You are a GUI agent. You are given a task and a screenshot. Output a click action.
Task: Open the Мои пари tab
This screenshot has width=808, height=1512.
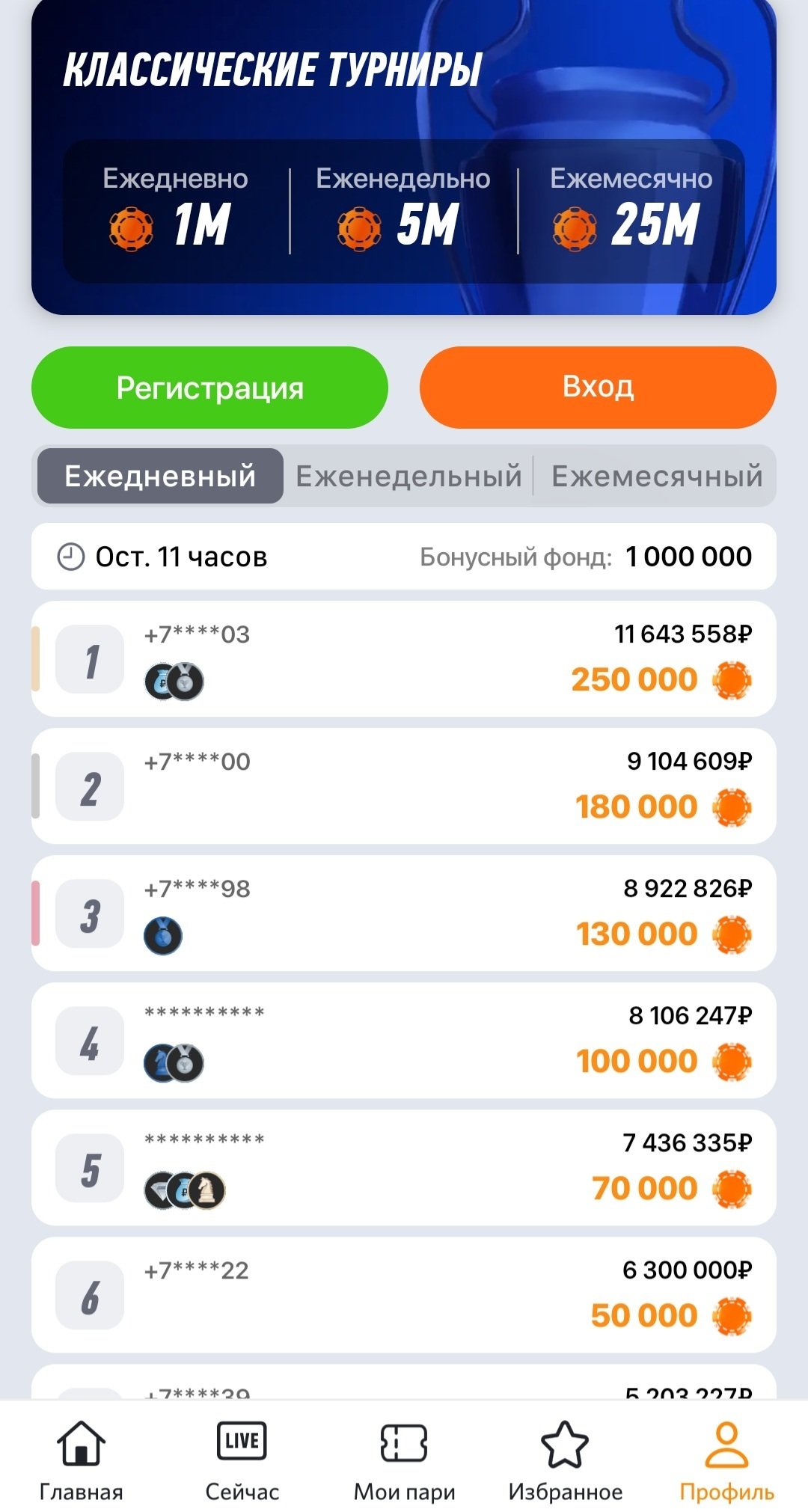click(x=404, y=1460)
